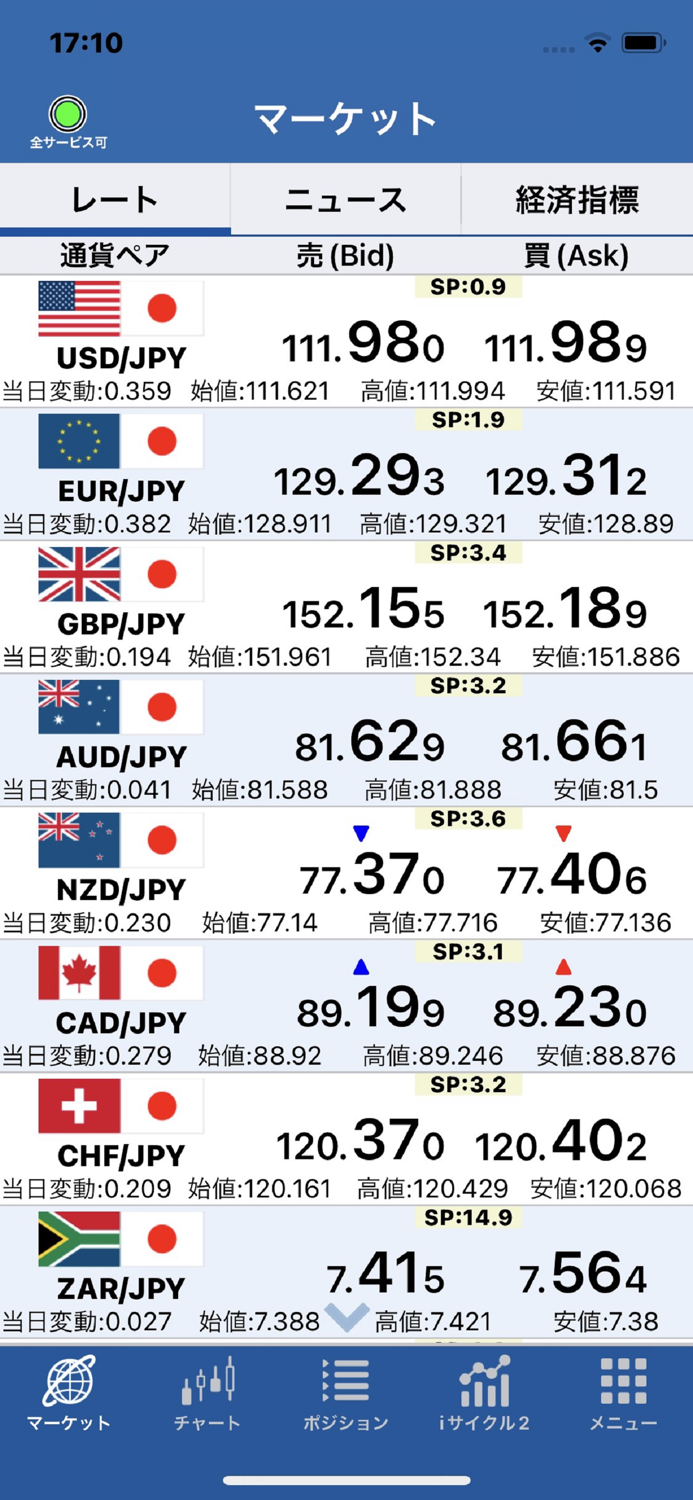Open the CHF/JPY rate row
This screenshot has width=693, height=1500.
pos(346,1139)
